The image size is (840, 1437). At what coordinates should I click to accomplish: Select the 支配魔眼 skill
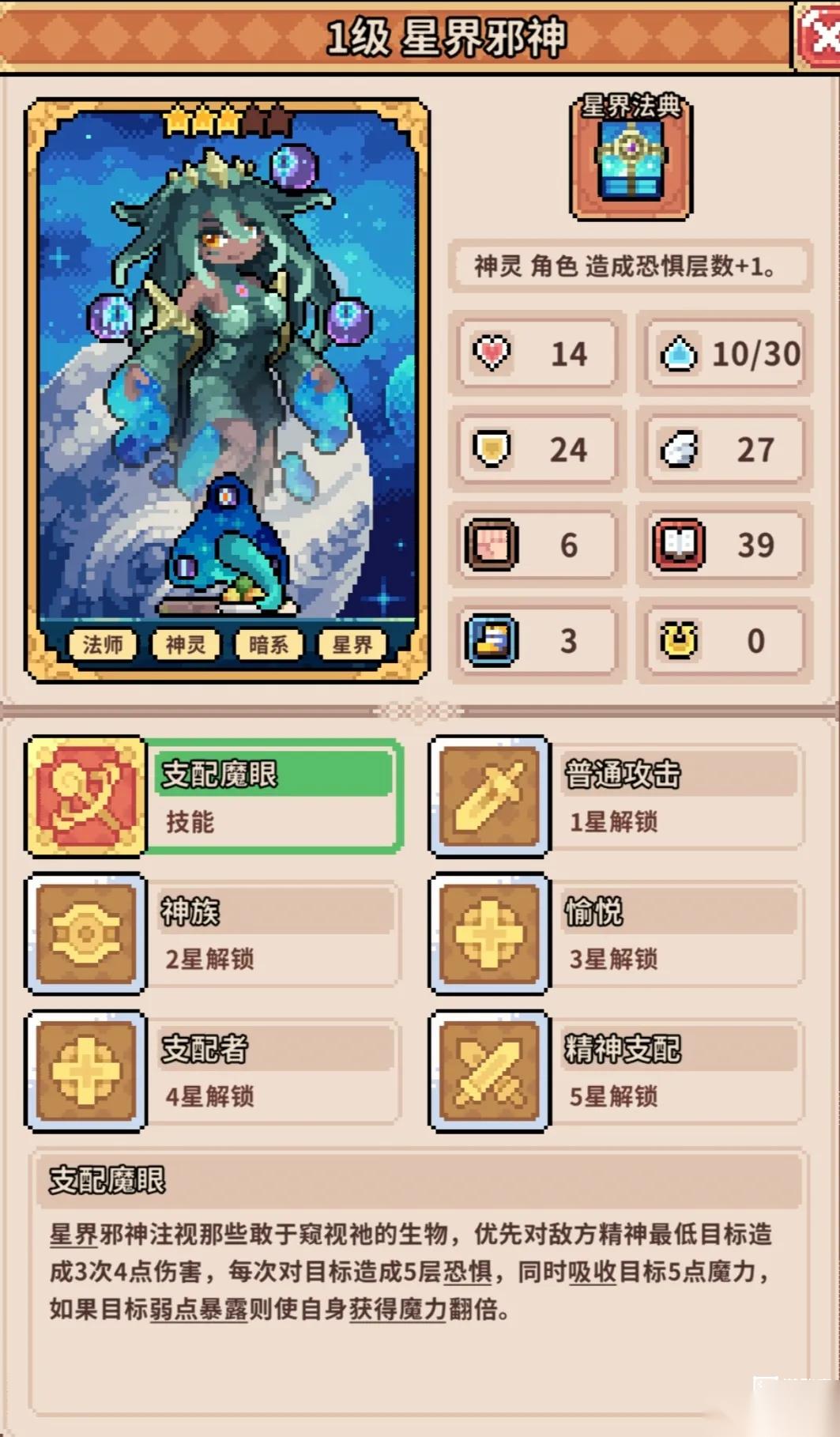(x=214, y=796)
